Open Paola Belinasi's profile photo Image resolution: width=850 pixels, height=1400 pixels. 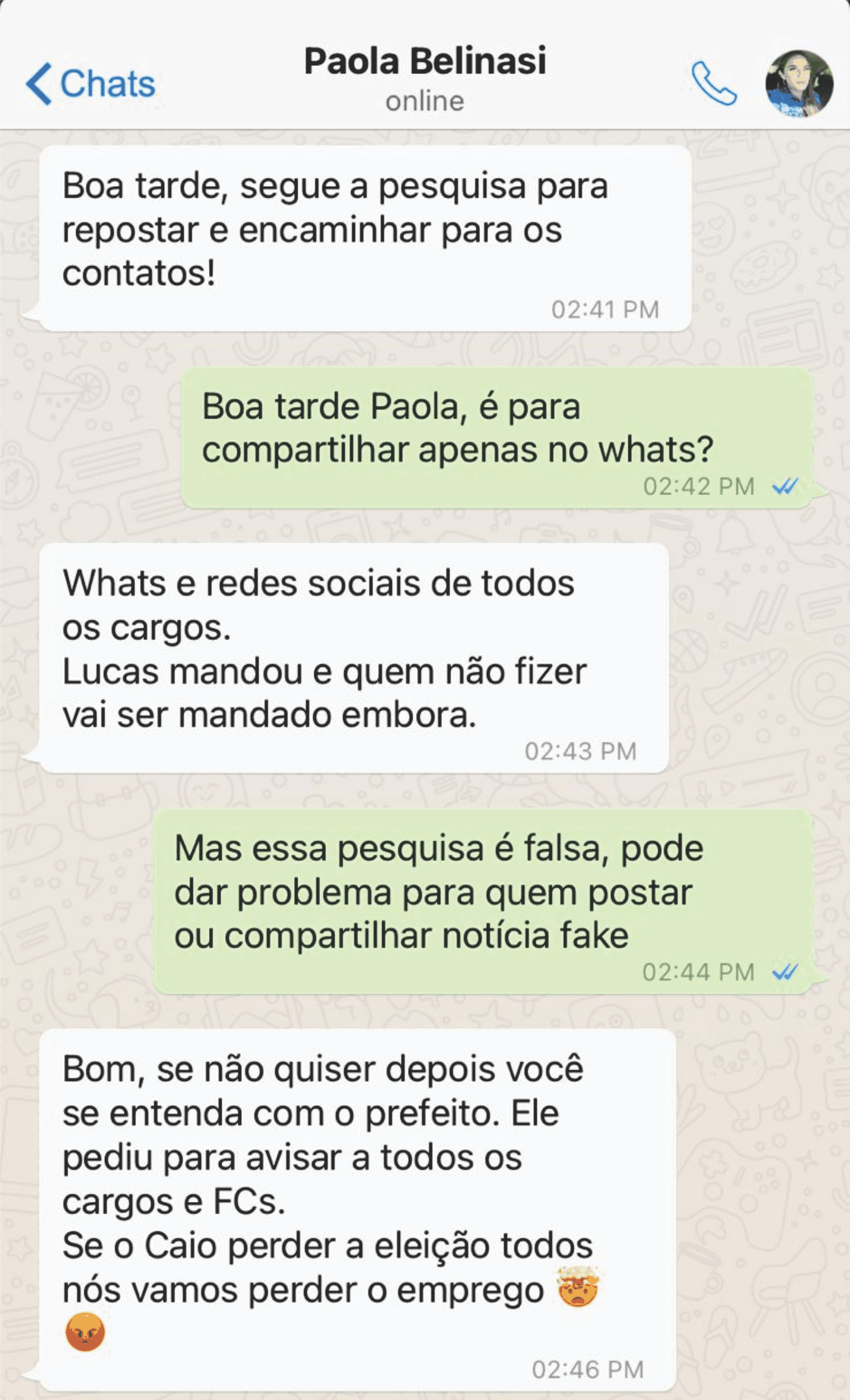(800, 84)
